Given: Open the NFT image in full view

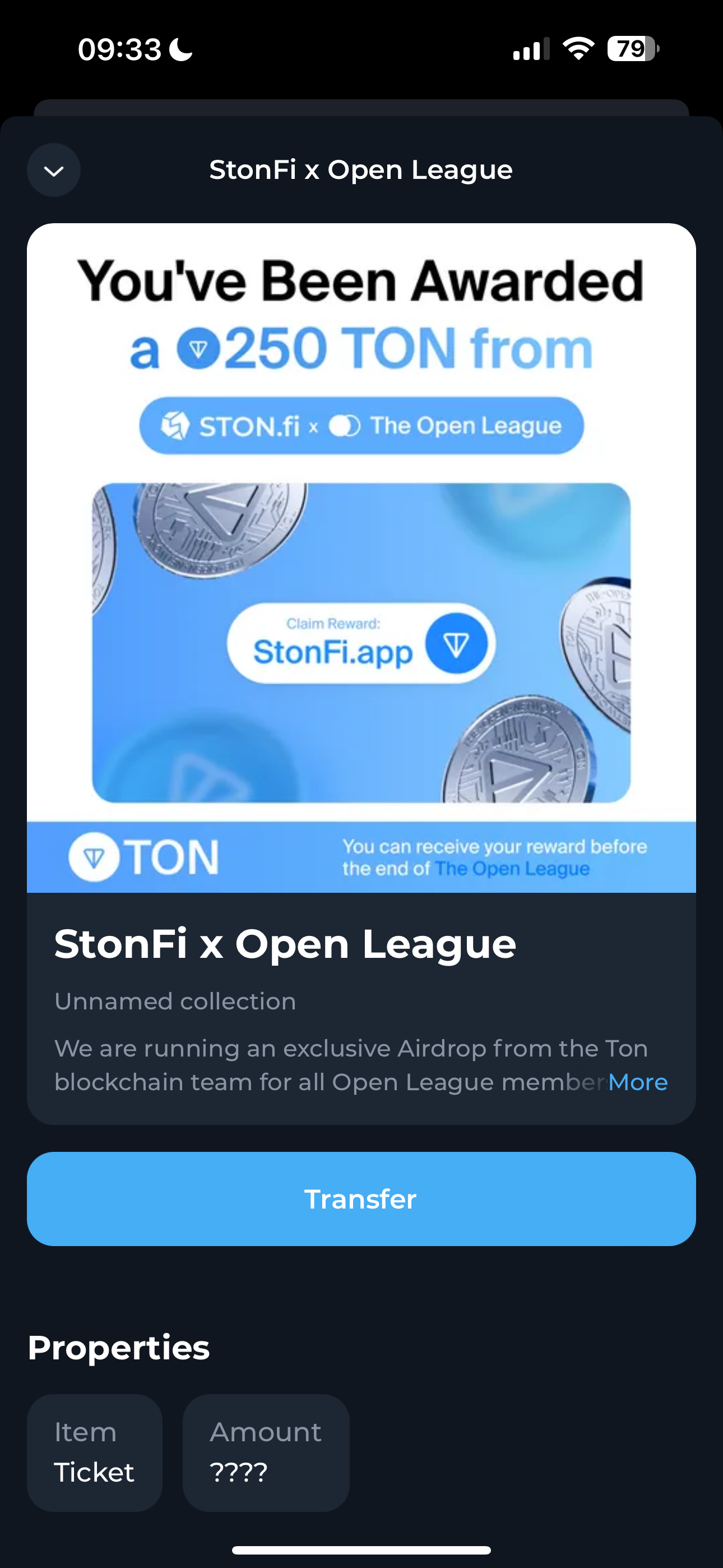Looking at the screenshot, I should pyautogui.click(x=361, y=557).
